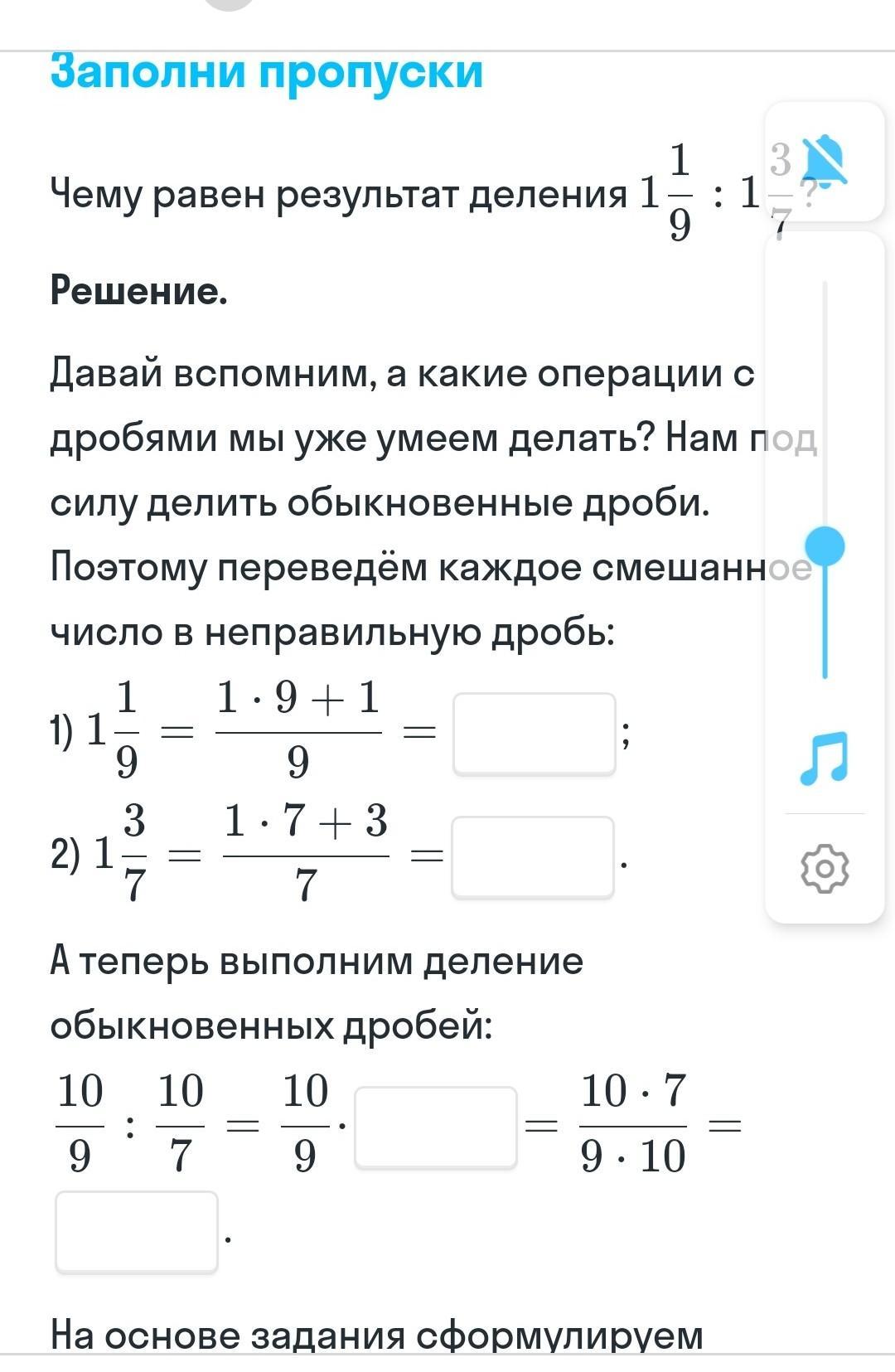Tap the volume slider handle
The width and height of the screenshot is (895, 1372).
(825, 545)
